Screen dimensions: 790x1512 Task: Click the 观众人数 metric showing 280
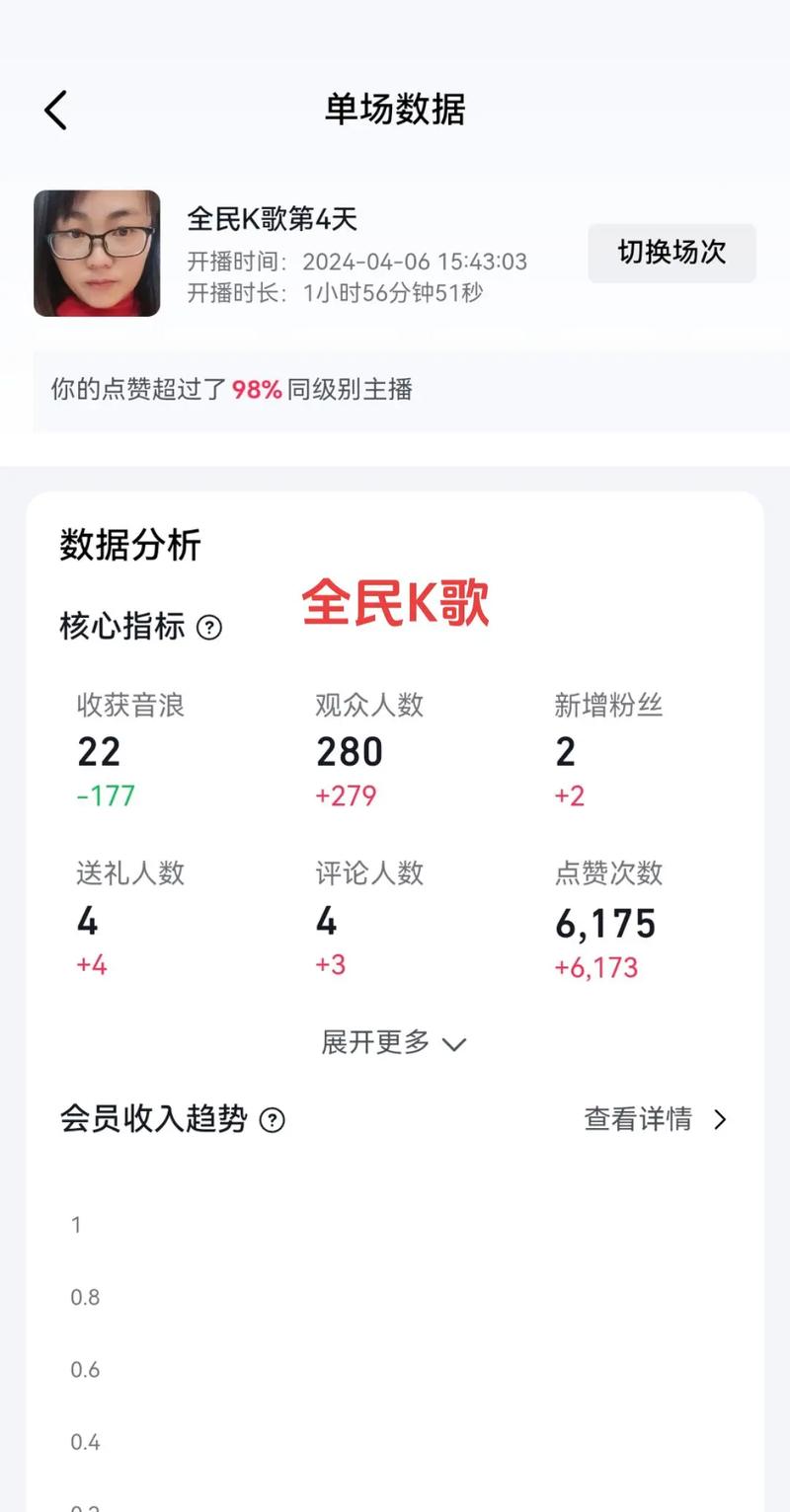(353, 751)
